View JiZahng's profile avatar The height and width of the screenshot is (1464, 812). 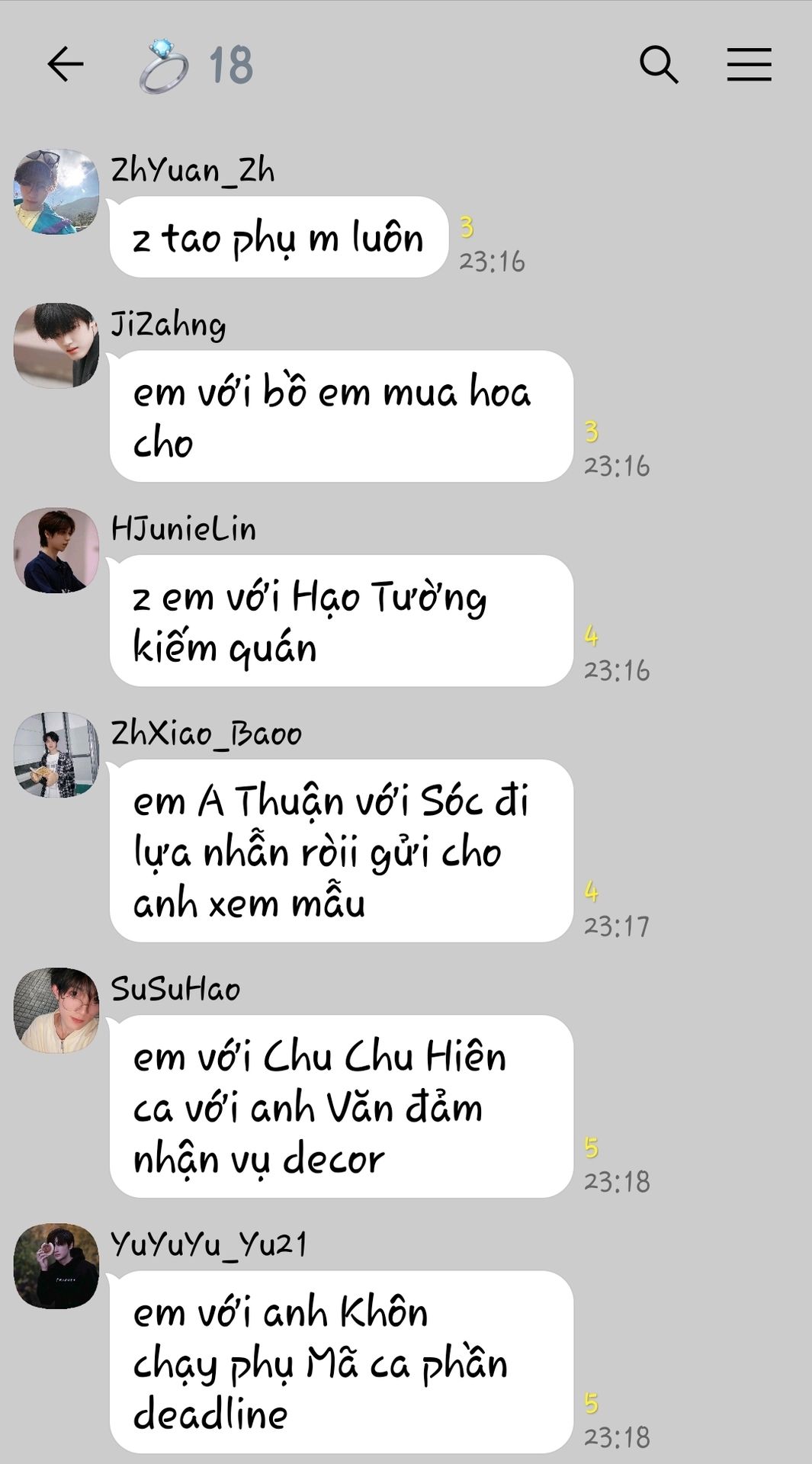56,345
